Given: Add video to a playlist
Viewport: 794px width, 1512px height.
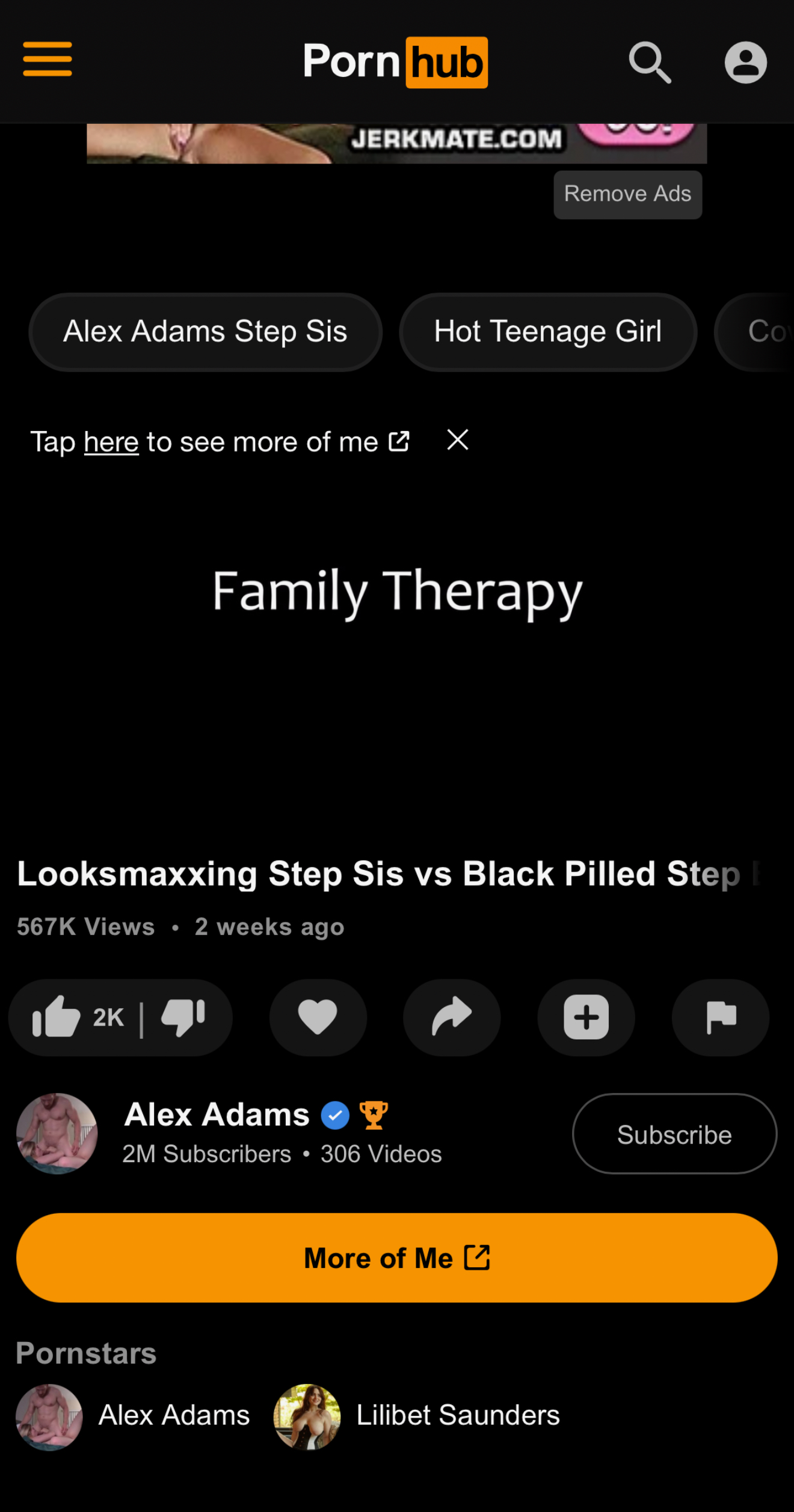Looking at the screenshot, I should [x=586, y=1017].
